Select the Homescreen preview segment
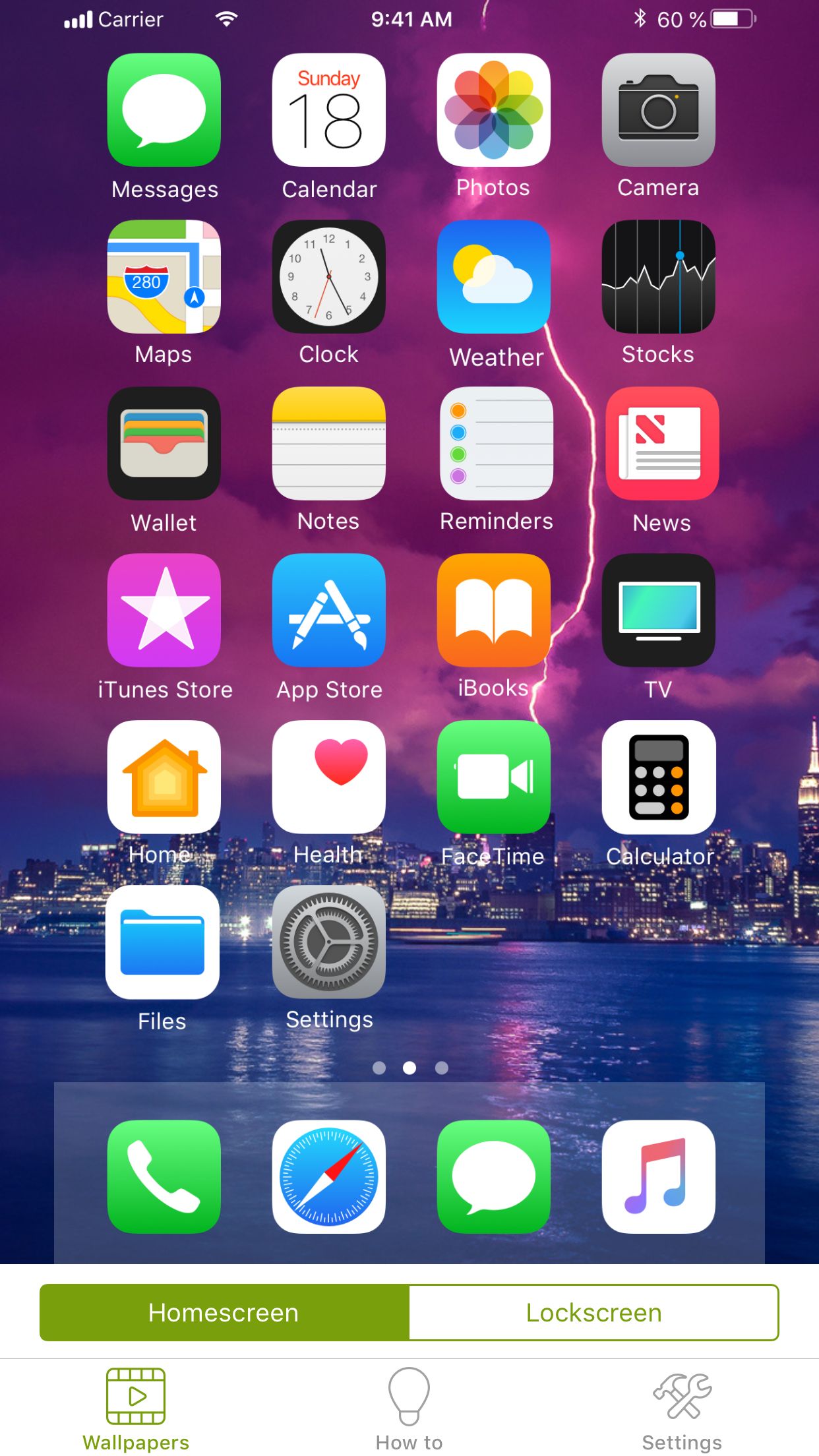 pos(224,1312)
